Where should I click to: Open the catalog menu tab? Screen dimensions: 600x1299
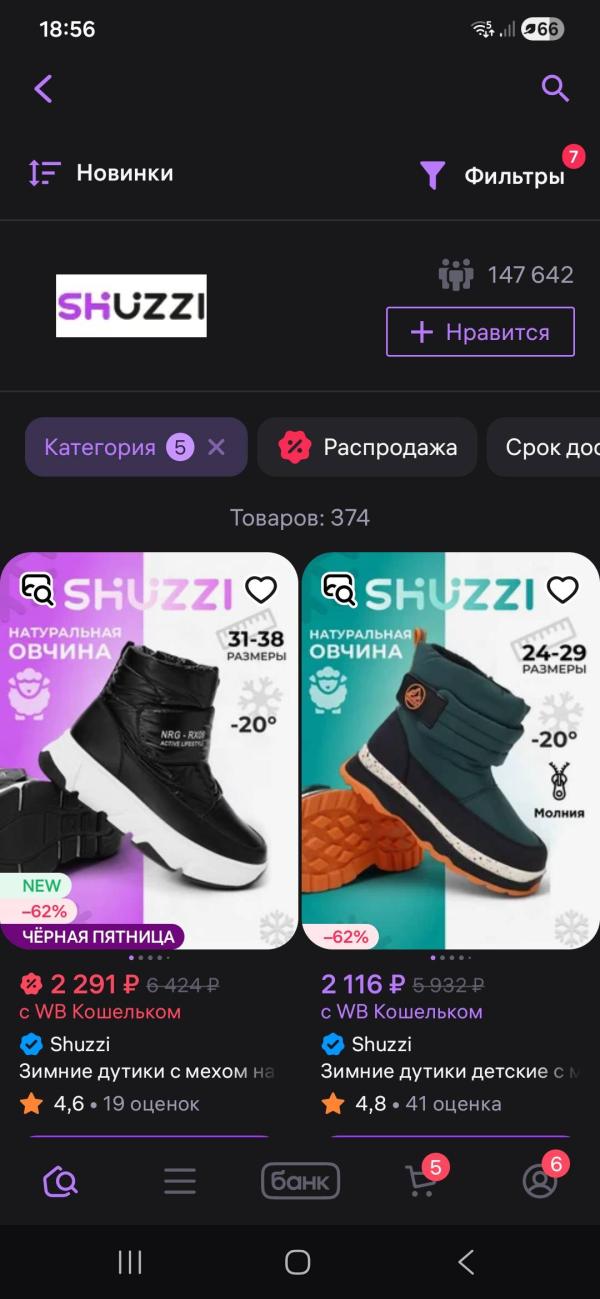point(180,1181)
